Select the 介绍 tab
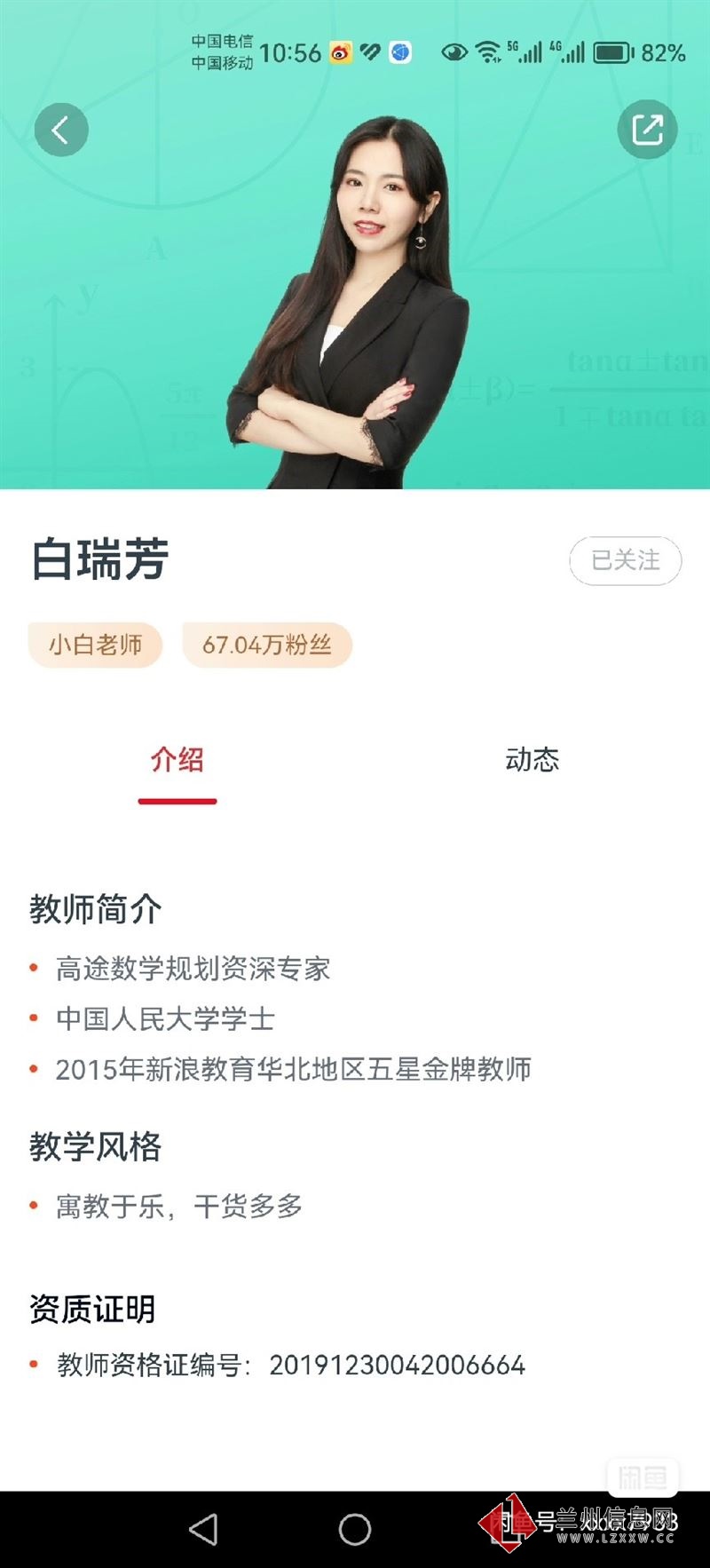710x1568 pixels. (177, 760)
